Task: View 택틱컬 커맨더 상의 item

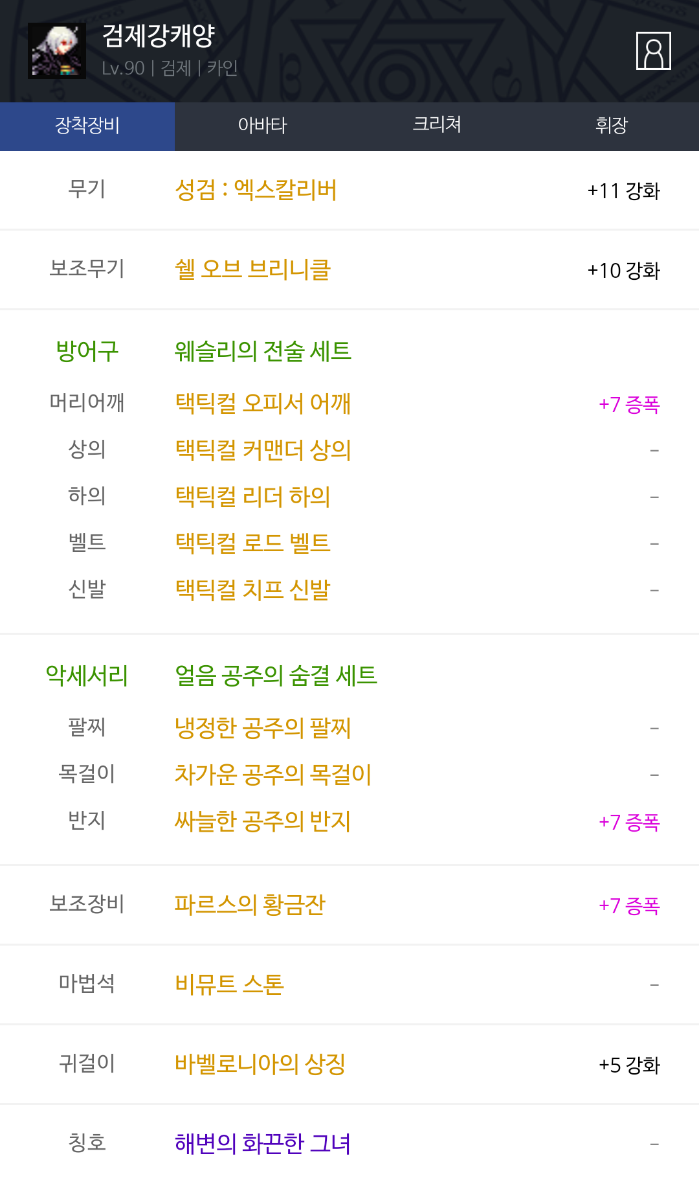Action: 263,450
